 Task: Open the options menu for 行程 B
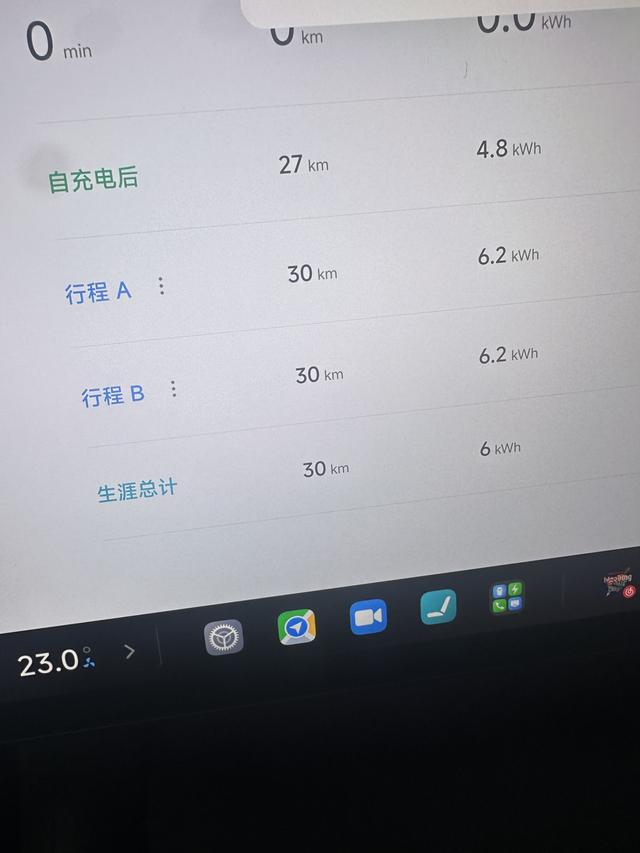click(173, 389)
